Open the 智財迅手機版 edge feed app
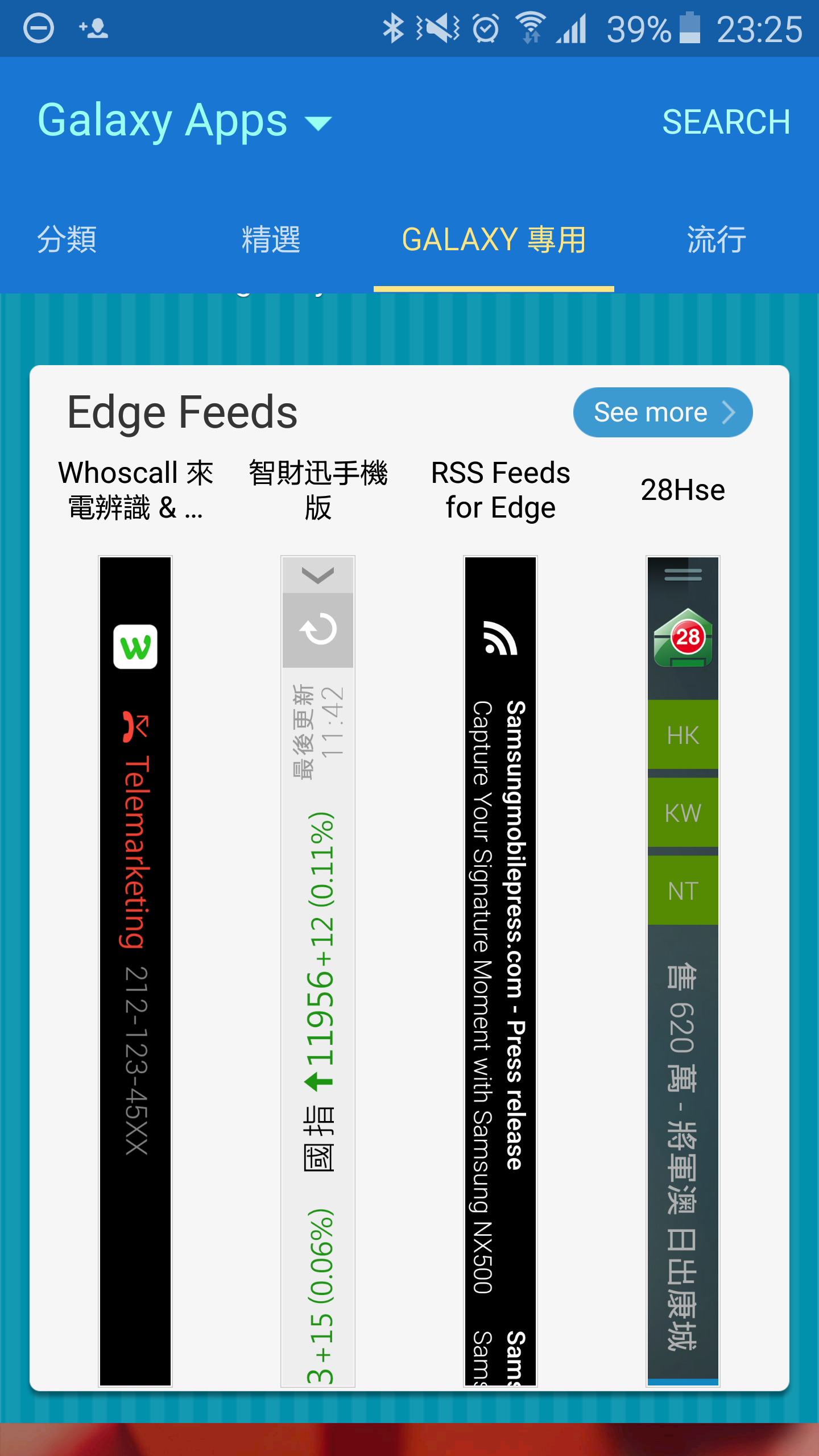Image resolution: width=819 pixels, height=1456 pixels. (318, 921)
